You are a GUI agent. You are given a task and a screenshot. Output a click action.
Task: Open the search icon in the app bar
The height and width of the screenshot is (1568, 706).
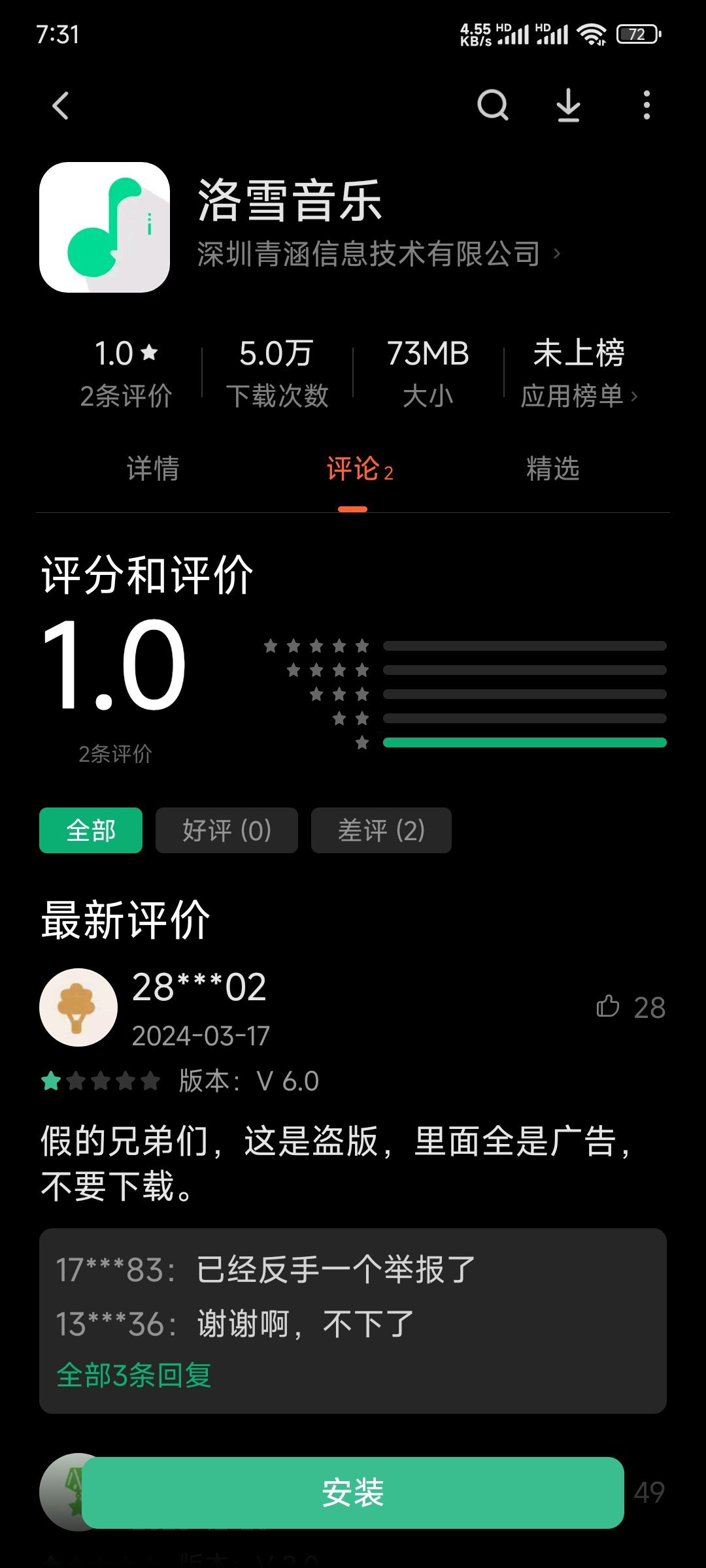point(492,105)
